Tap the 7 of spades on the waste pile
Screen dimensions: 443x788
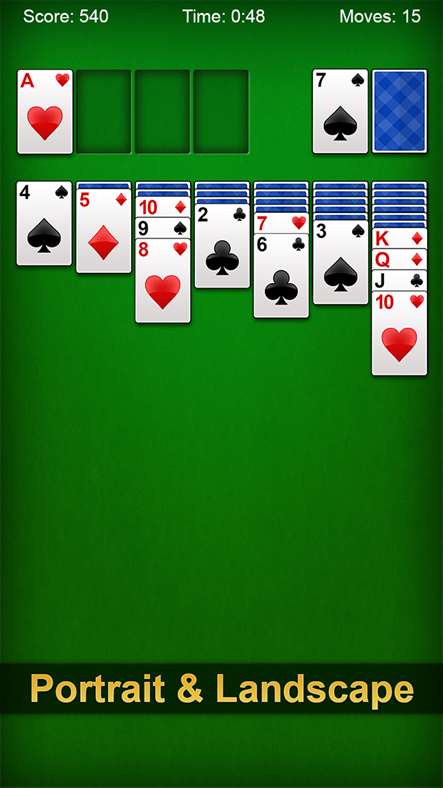(x=341, y=111)
